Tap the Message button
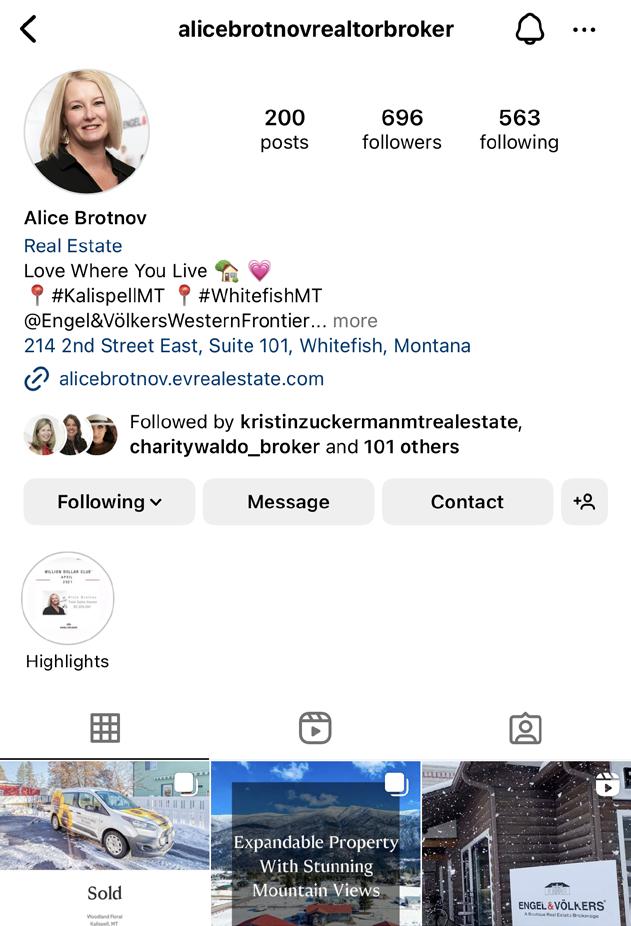 [288, 502]
